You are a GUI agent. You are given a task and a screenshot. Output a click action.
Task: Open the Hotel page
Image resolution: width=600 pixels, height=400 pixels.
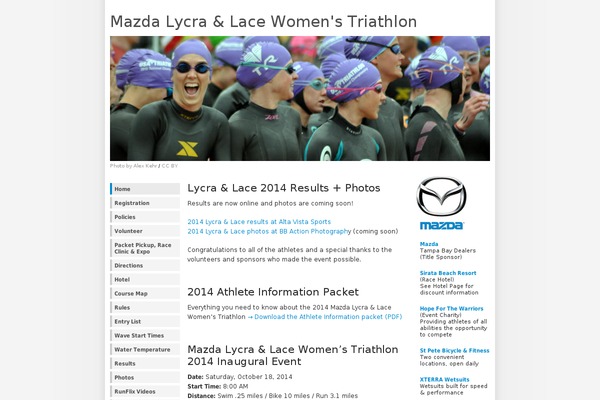[122, 280]
